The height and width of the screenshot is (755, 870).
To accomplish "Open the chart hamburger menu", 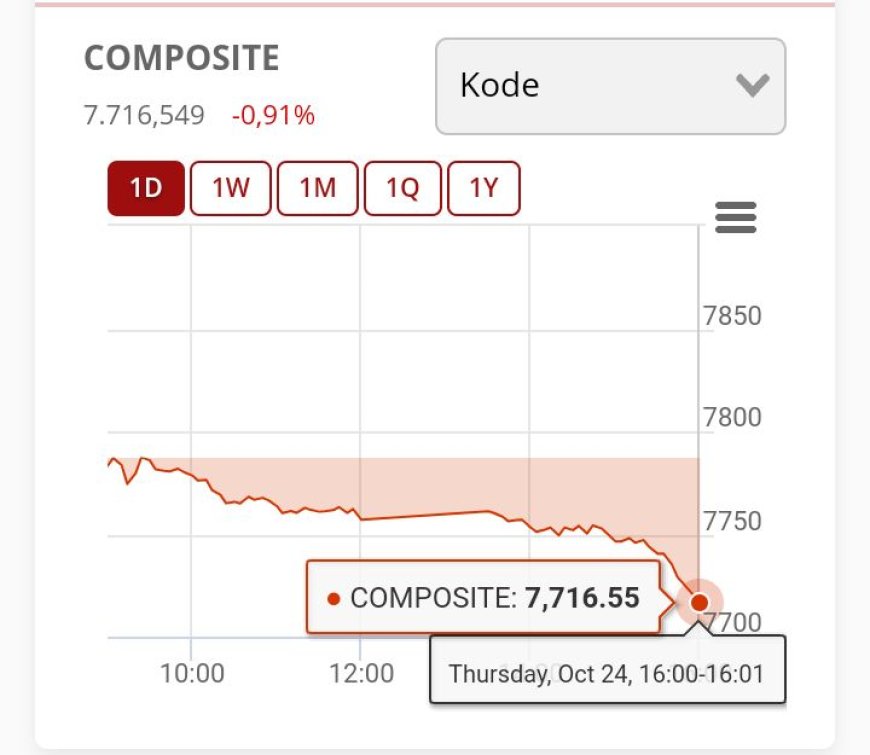I will [736, 217].
